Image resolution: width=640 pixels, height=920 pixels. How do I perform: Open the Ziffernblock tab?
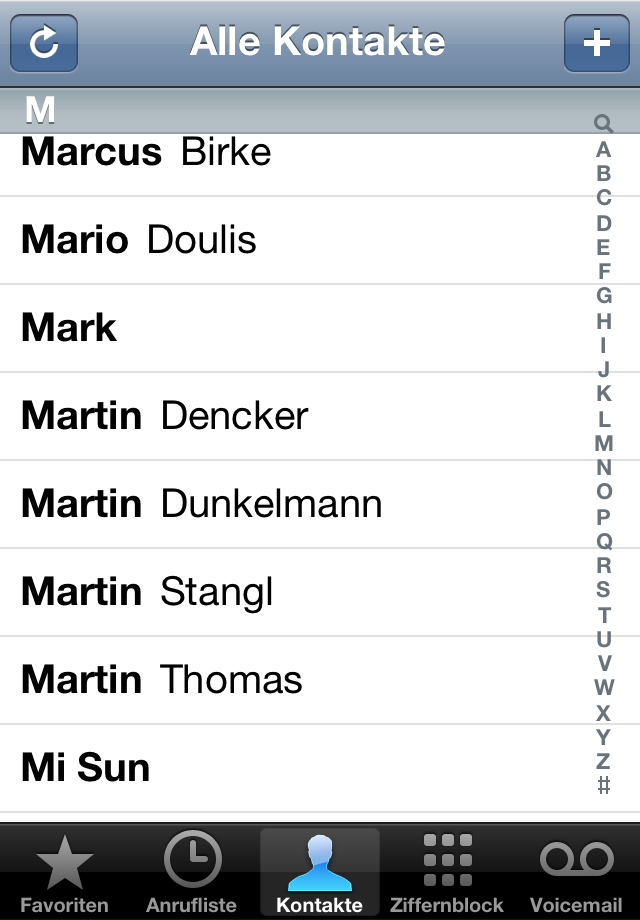tap(447, 872)
